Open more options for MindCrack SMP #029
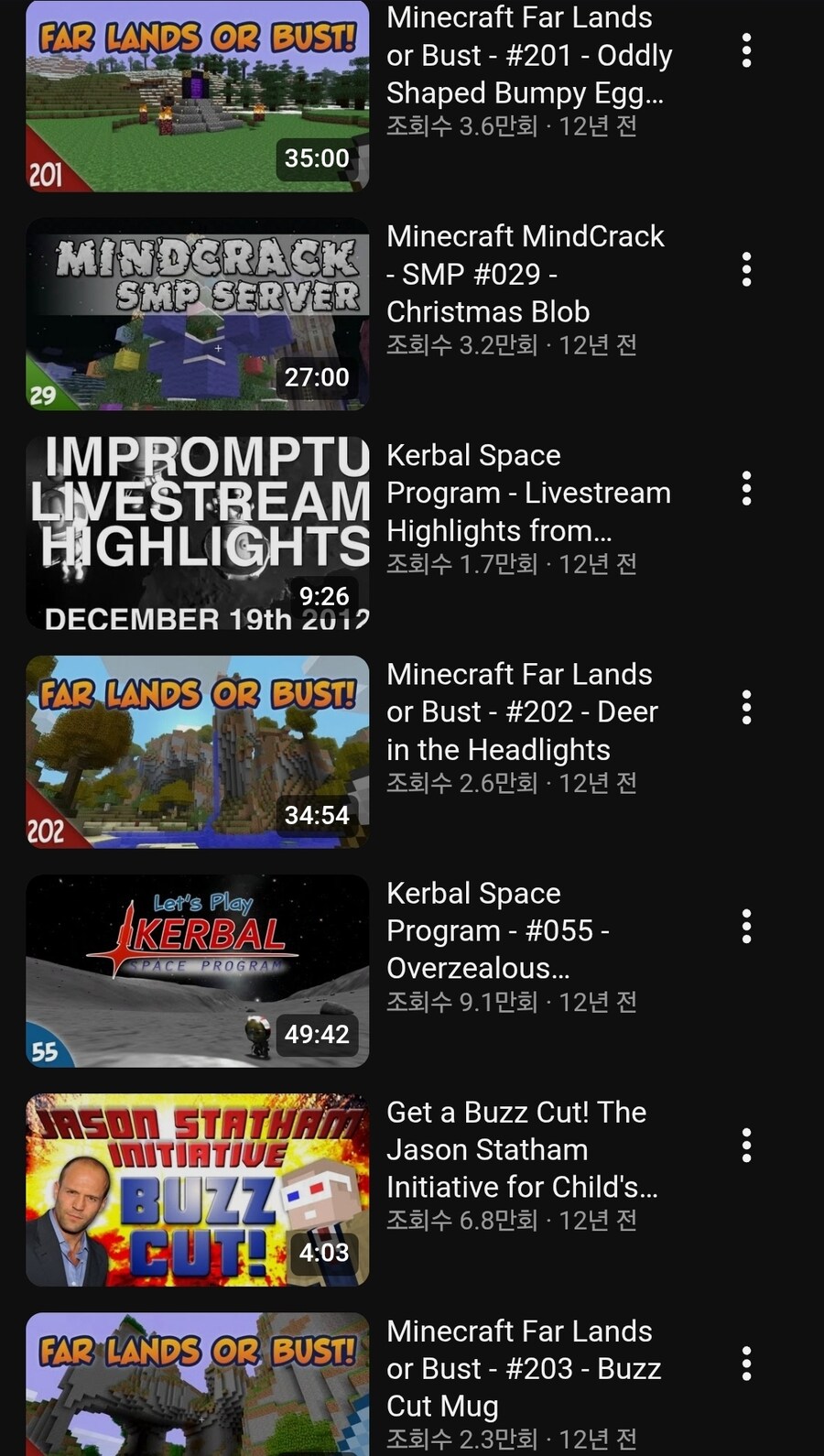The width and height of the screenshot is (824, 1456). (746, 270)
